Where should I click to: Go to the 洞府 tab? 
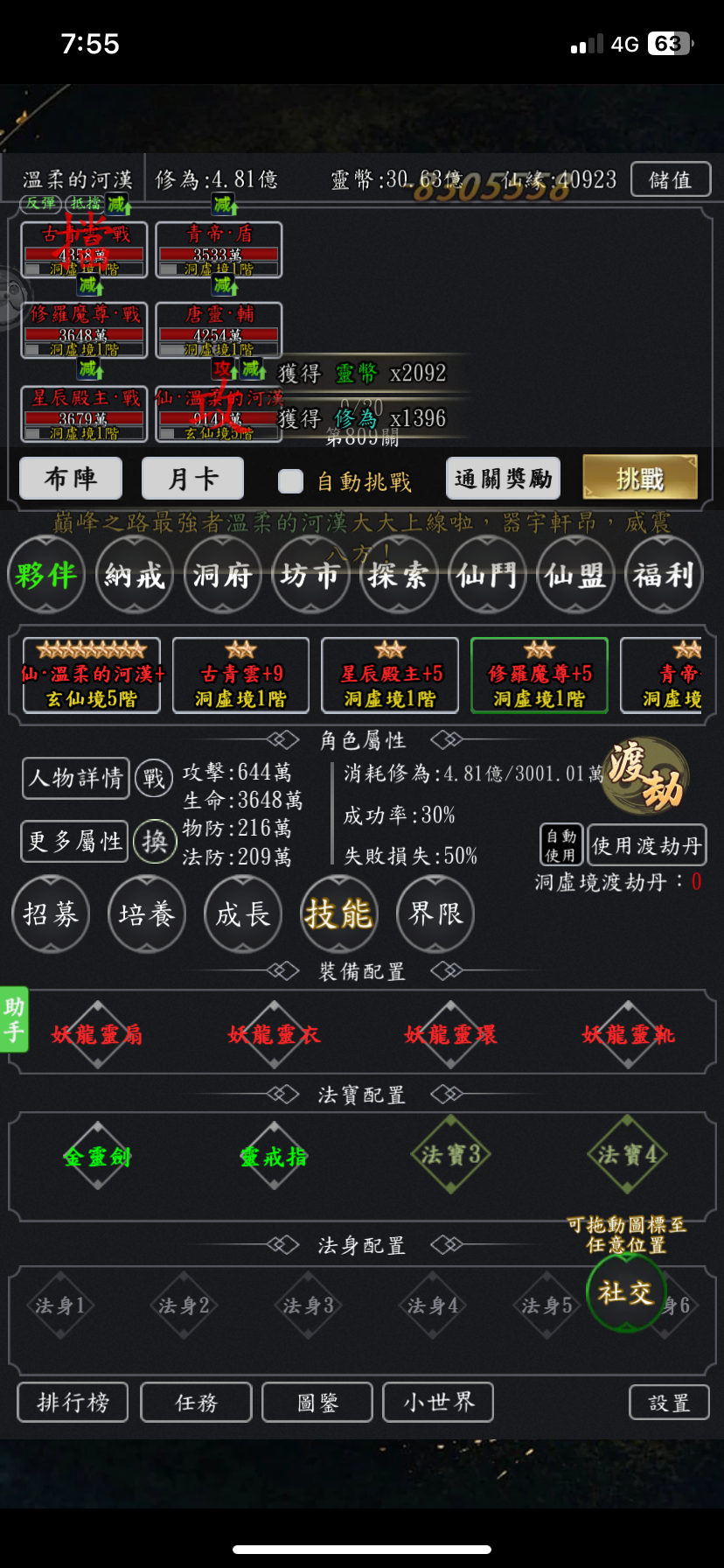223,575
